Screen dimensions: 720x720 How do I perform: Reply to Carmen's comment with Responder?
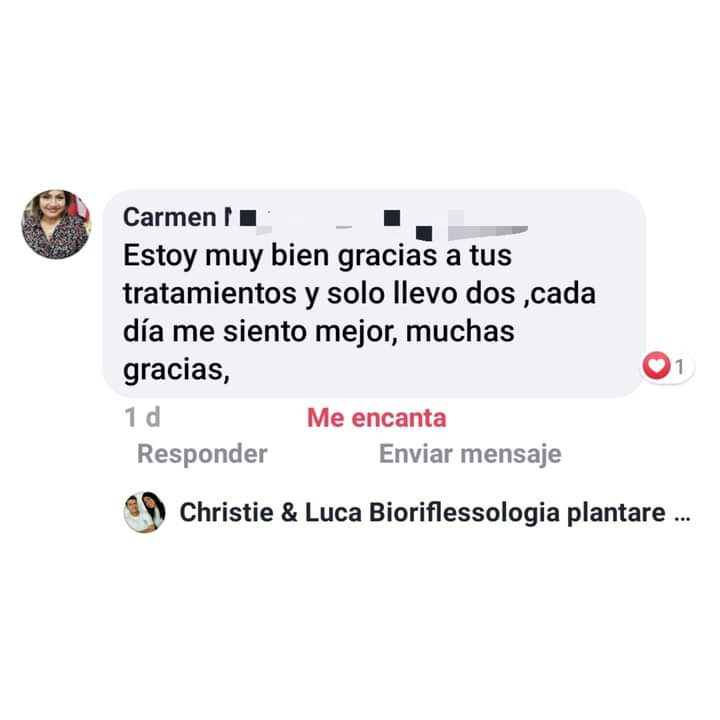[x=202, y=454]
